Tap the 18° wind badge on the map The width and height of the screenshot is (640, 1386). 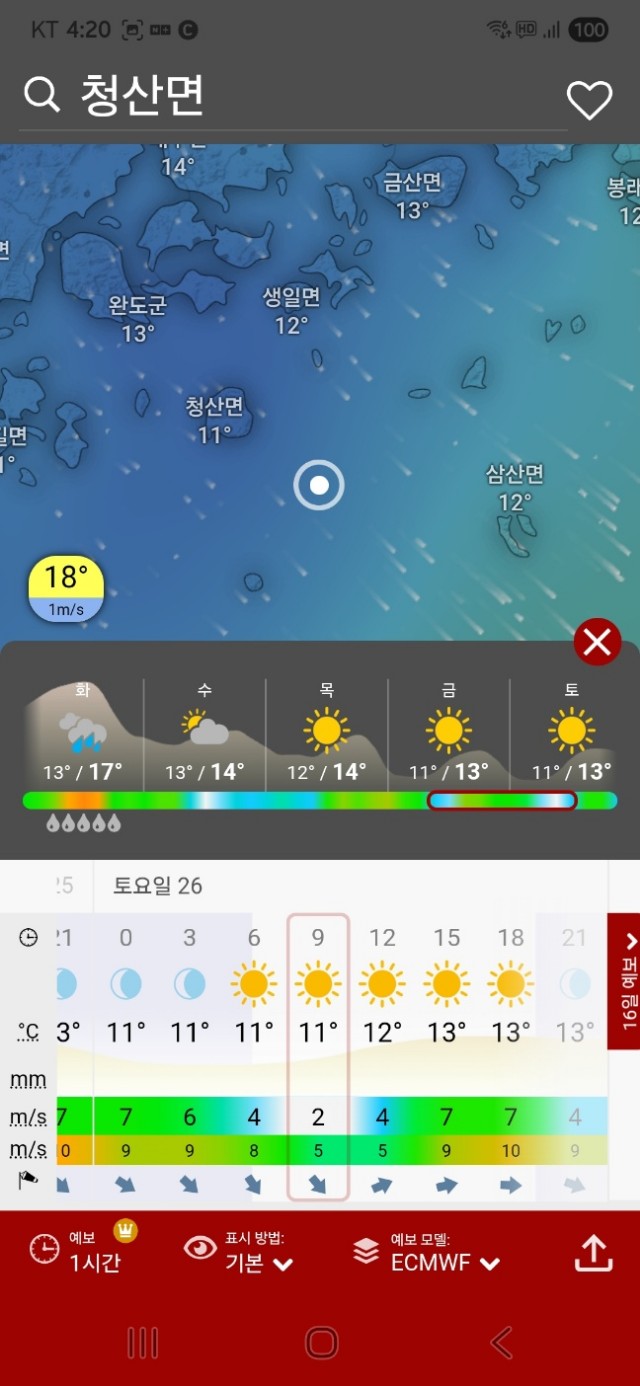pos(66,590)
